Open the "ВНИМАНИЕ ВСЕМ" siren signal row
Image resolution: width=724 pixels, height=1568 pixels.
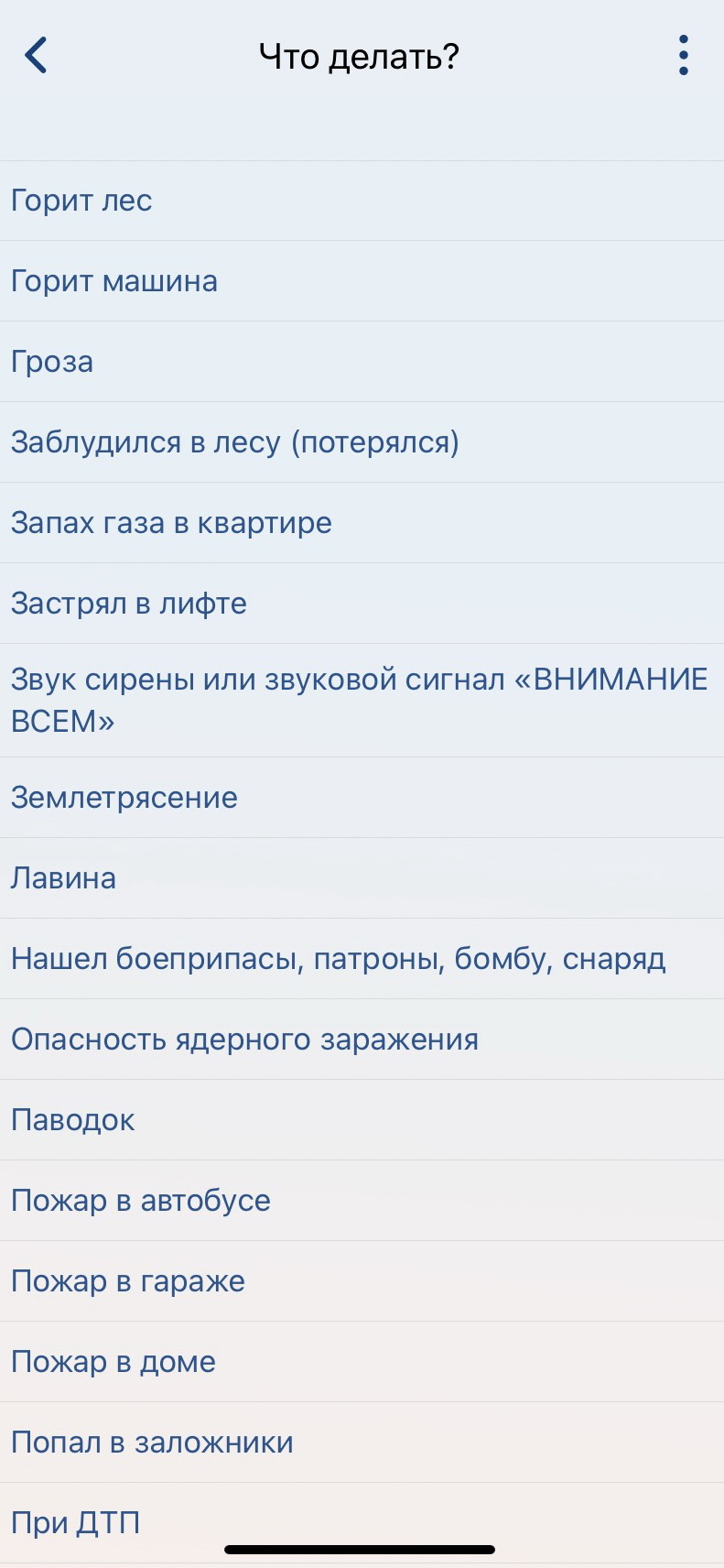click(x=362, y=701)
